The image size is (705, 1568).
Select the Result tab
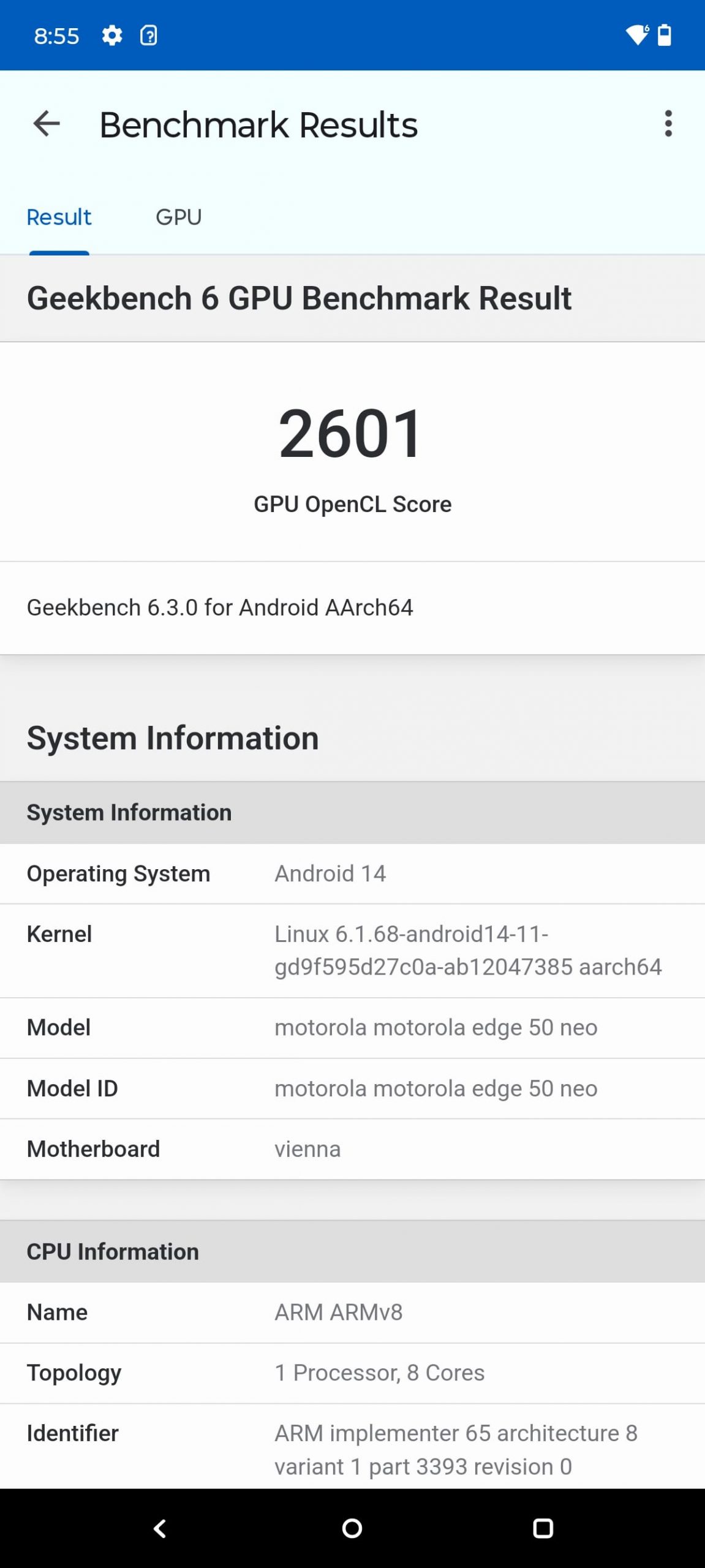[59, 217]
